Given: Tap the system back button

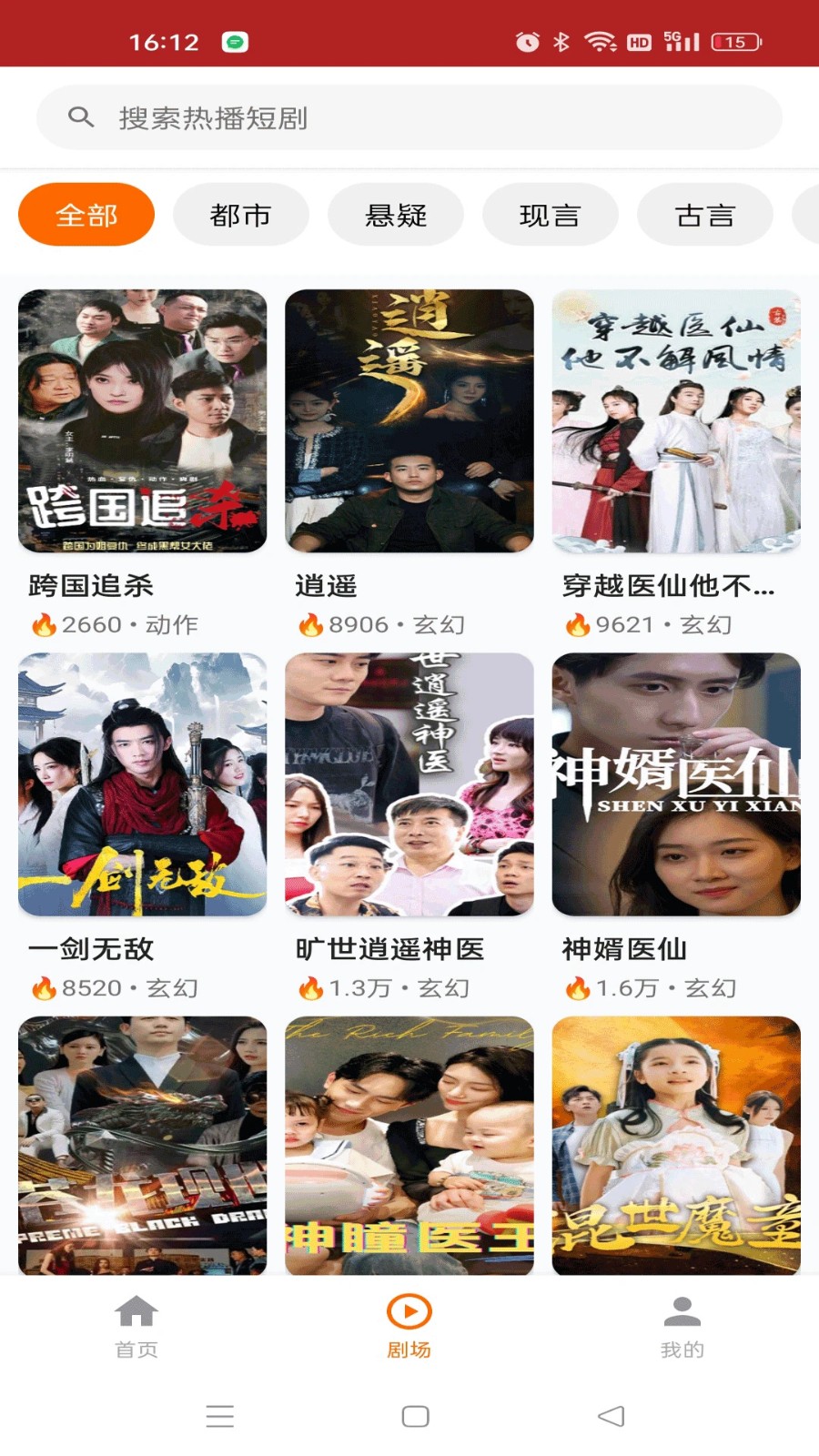Looking at the screenshot, I should [612, 1416].
